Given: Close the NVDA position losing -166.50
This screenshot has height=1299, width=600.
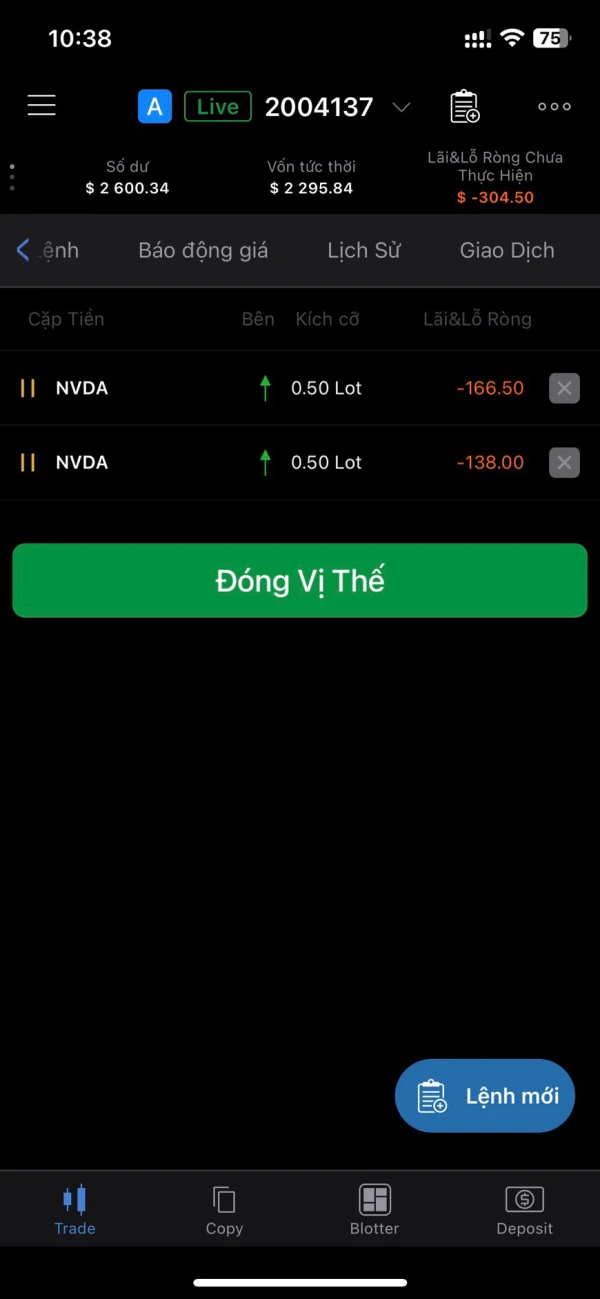Looking at the screenshot, I should (564, 388).
